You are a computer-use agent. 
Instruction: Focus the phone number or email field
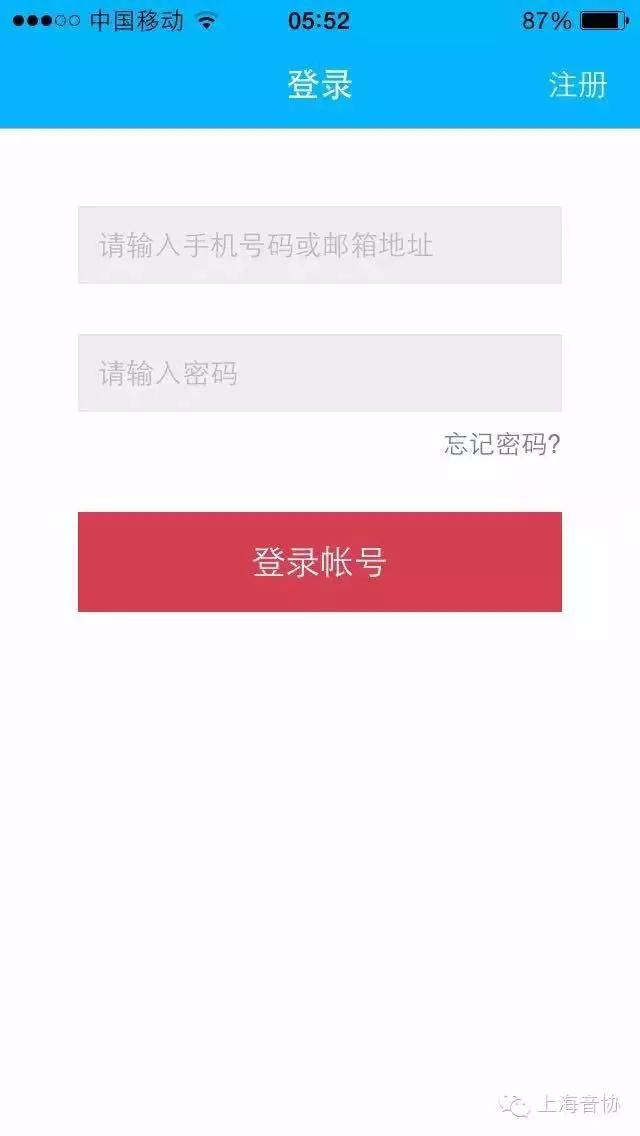click(x=320, y=245)
